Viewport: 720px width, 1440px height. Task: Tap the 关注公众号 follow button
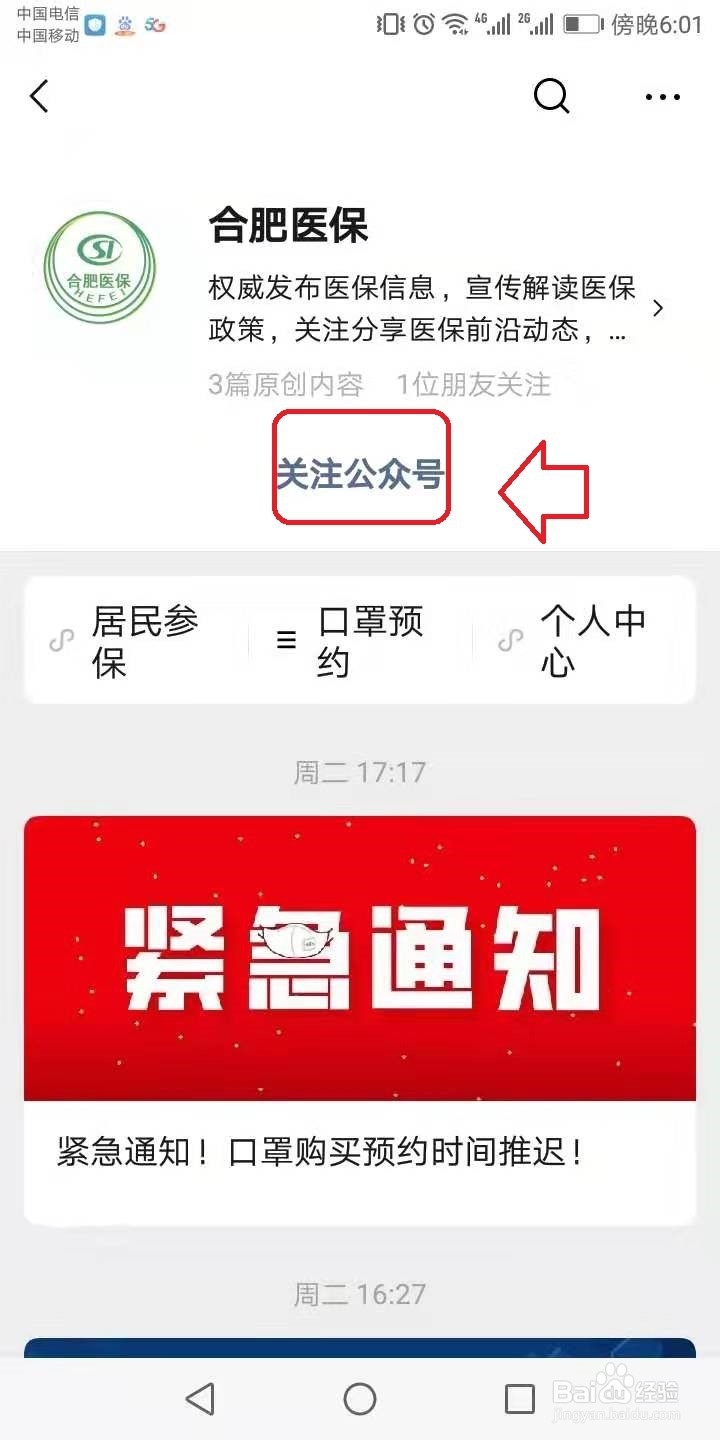pos(361,470)
